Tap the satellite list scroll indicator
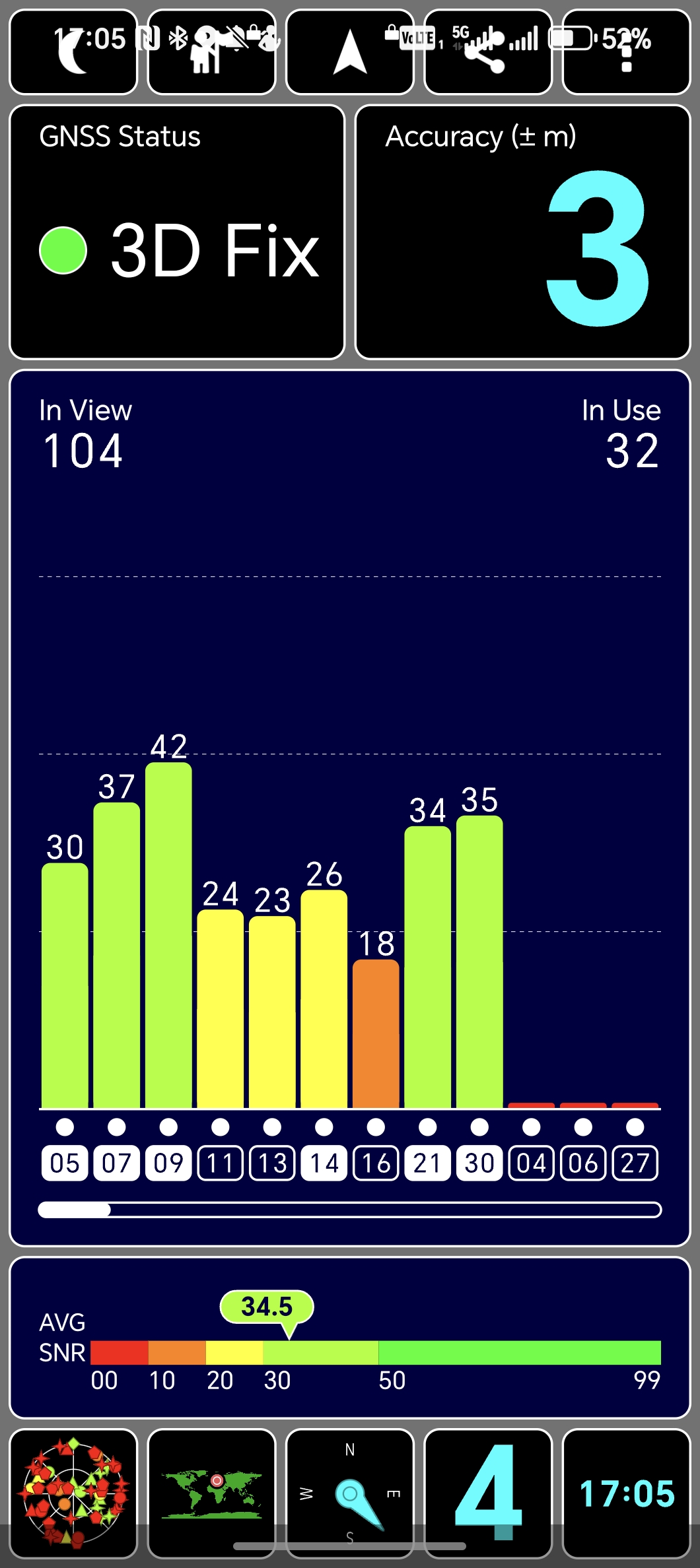This screenshot has height=1568, width=700. pos(350,1210)
